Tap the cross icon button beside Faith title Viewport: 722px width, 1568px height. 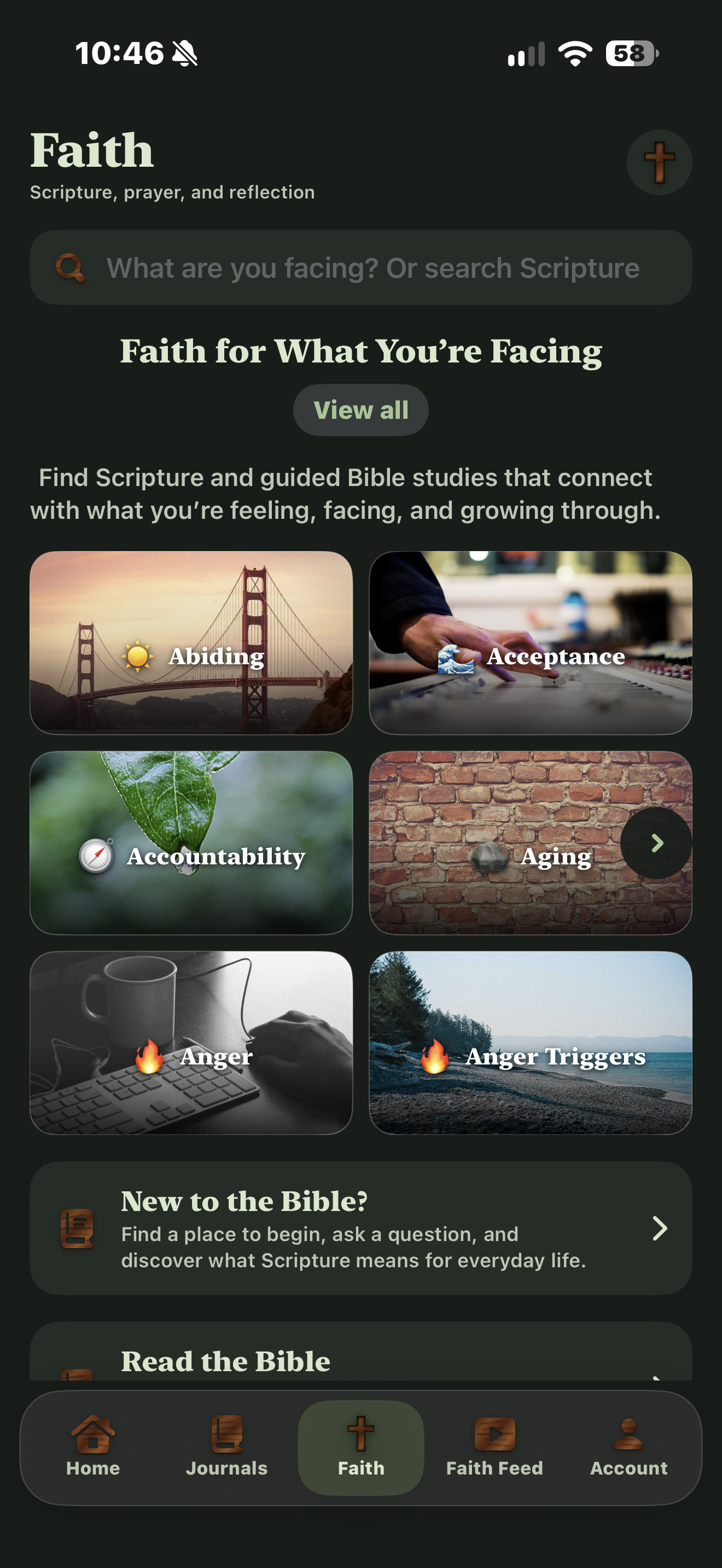click(659, 162)
